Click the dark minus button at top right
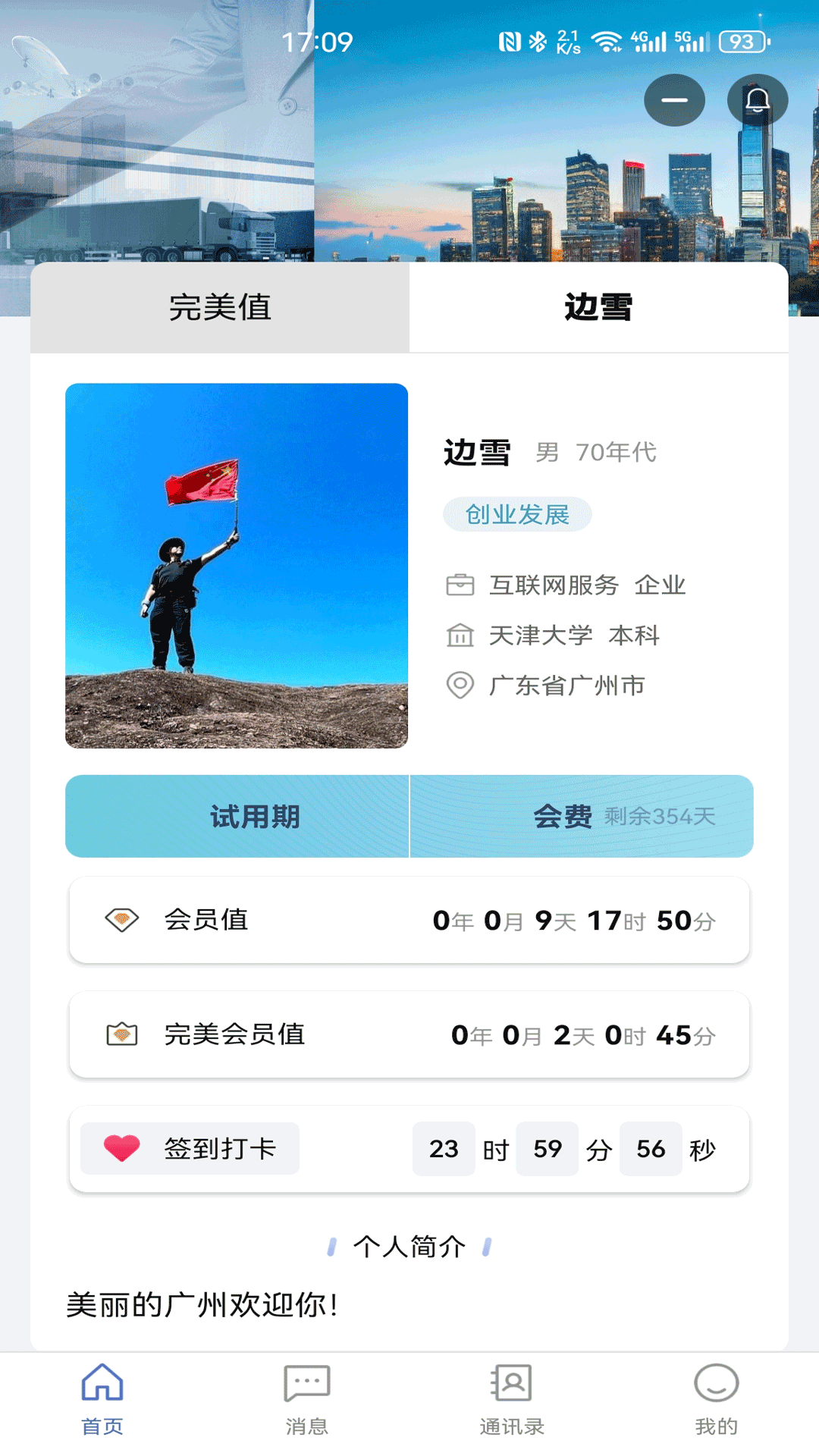The width and height of the screenshot is (819, 1456). [674, 99]
